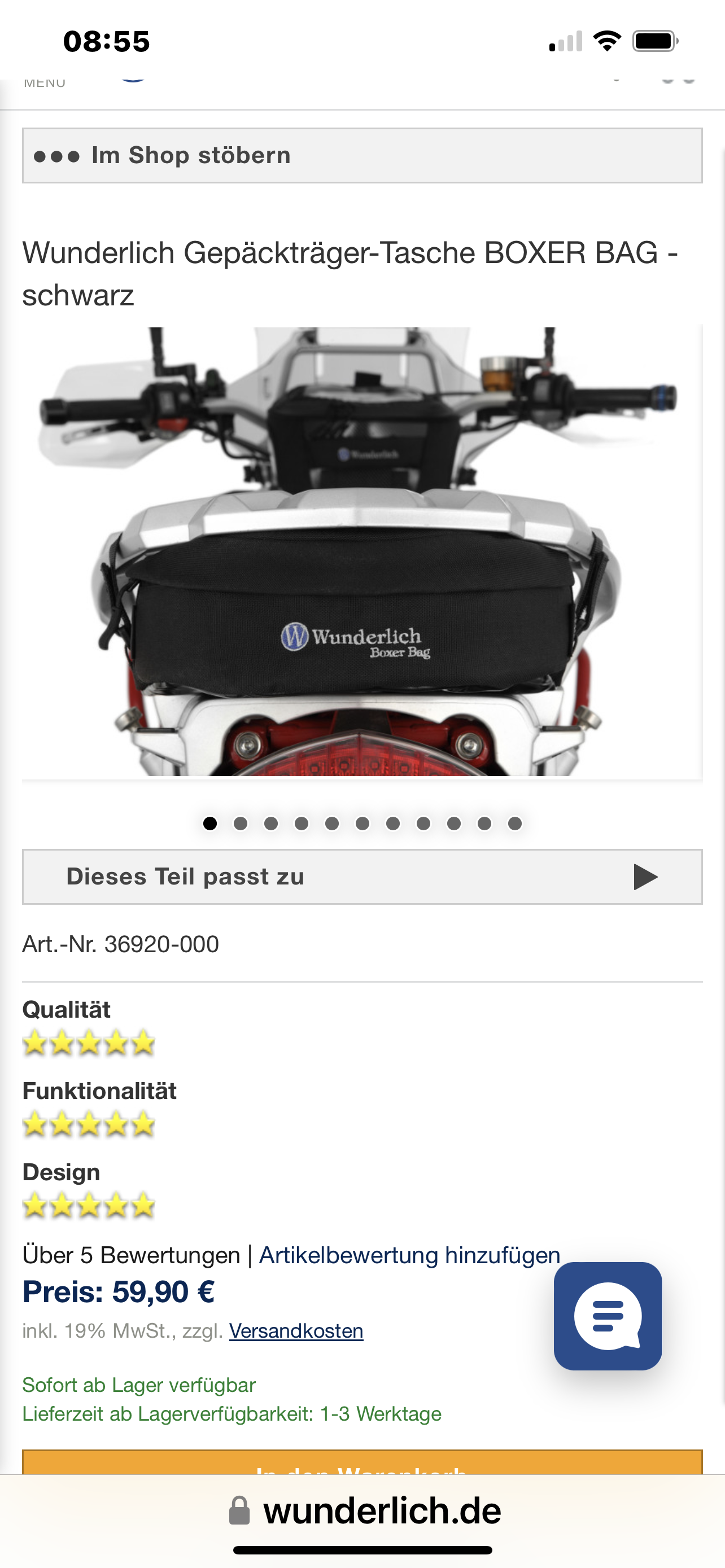
Task: Tap Artikelbewertung hinzufügen link
Action: pyautogui.click(x=410, y=1255)
